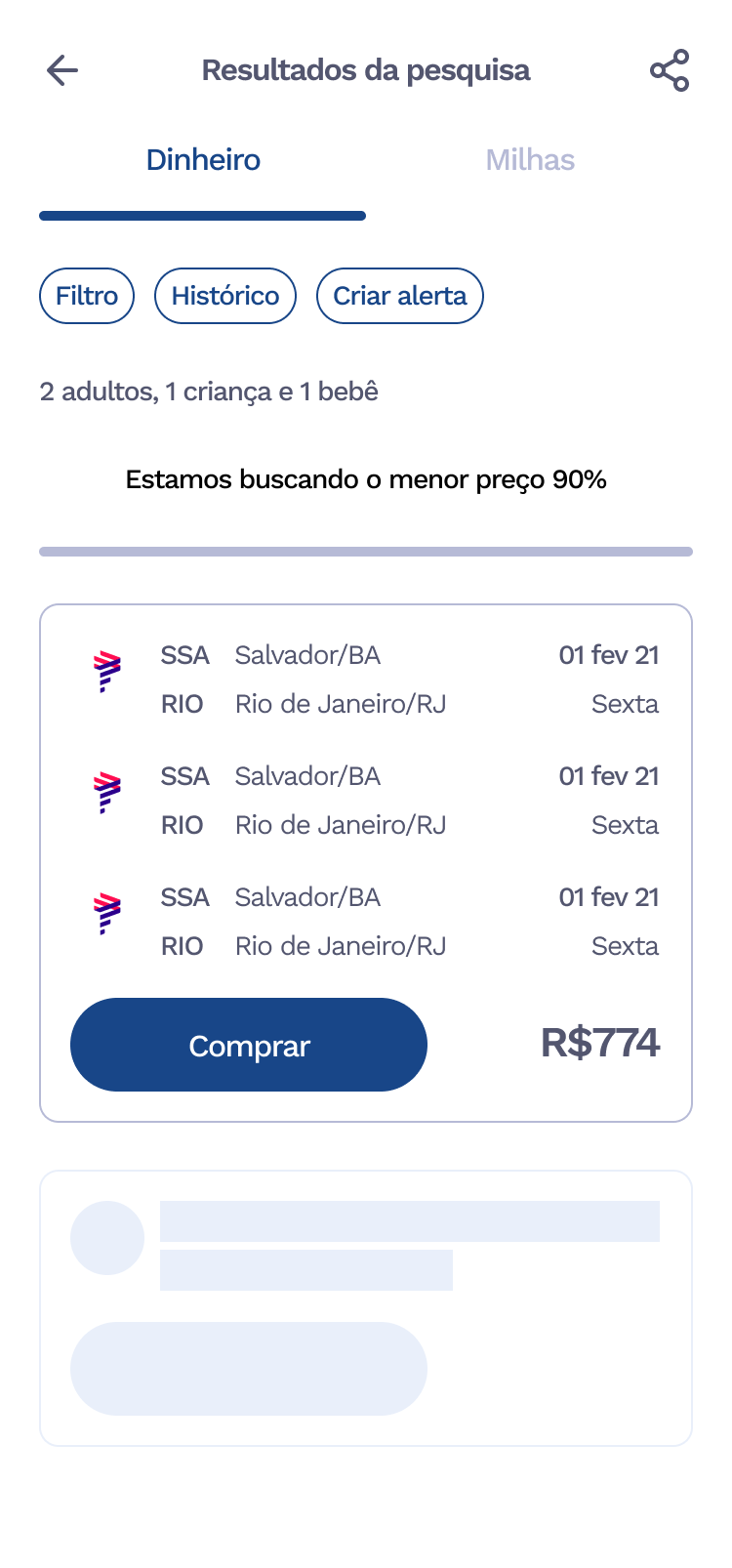
Task: Click the second LATAM airline logo
Action: tap(106, 790)
